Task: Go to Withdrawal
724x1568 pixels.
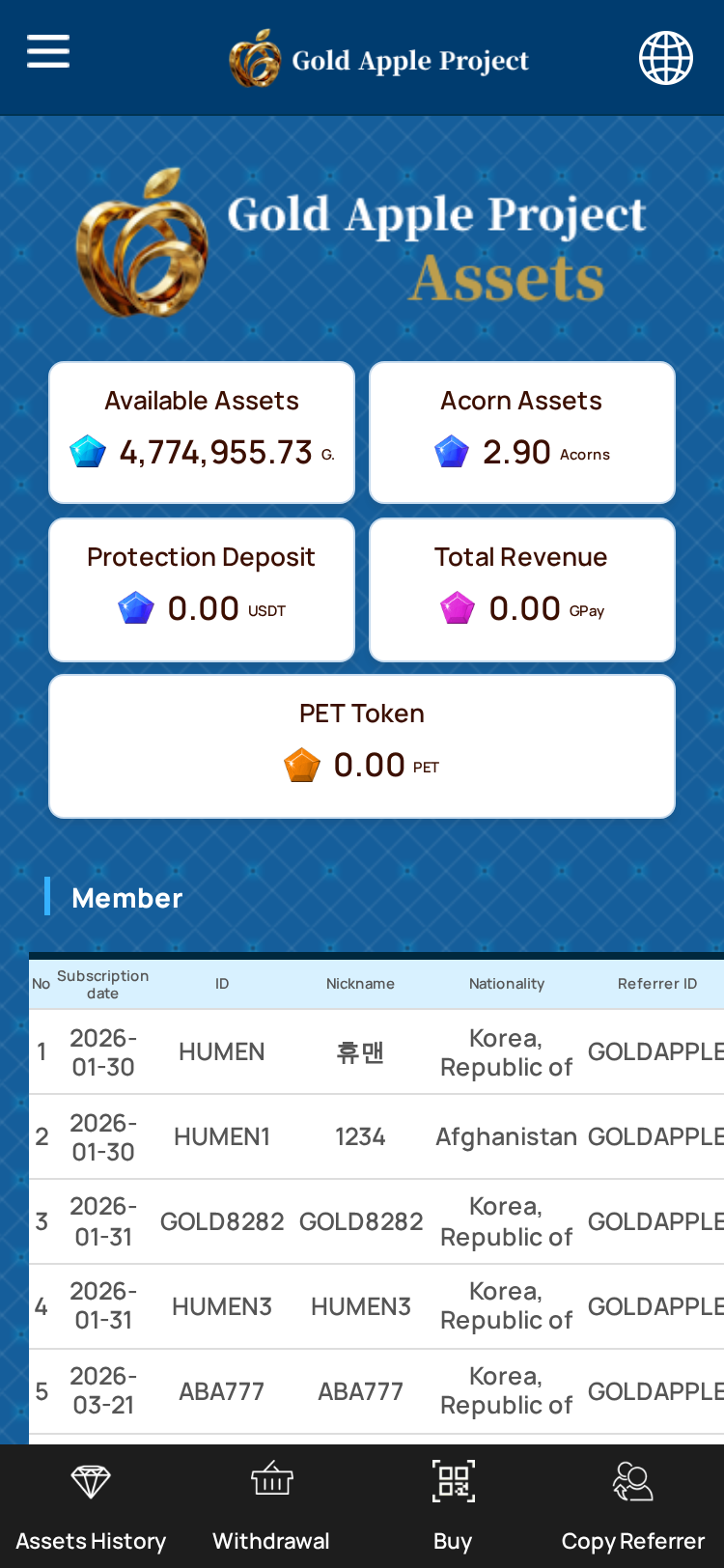Action: pyautogui.click(x=271, y=1506)
